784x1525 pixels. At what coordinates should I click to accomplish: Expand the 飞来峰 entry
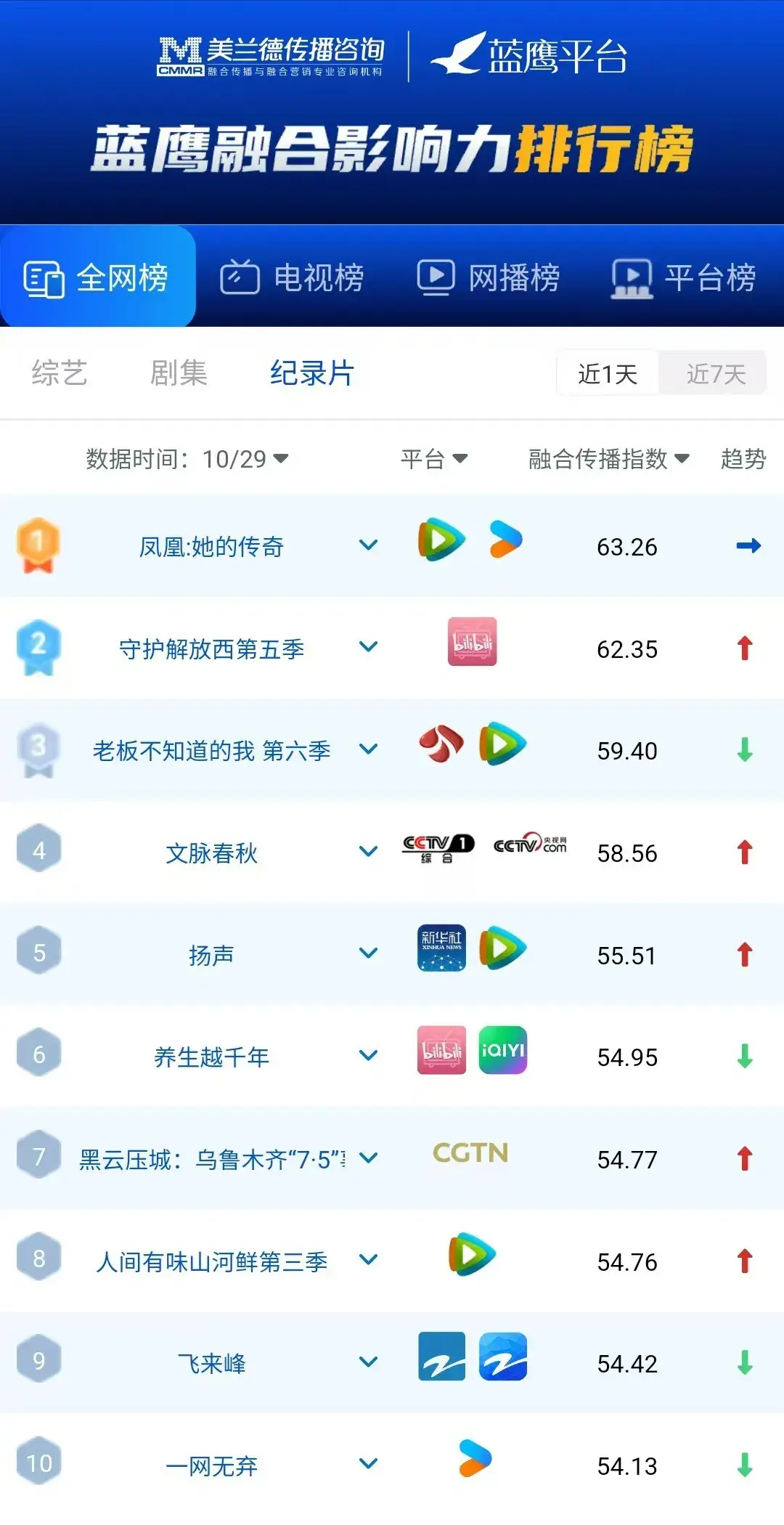tap(369, 1362)
